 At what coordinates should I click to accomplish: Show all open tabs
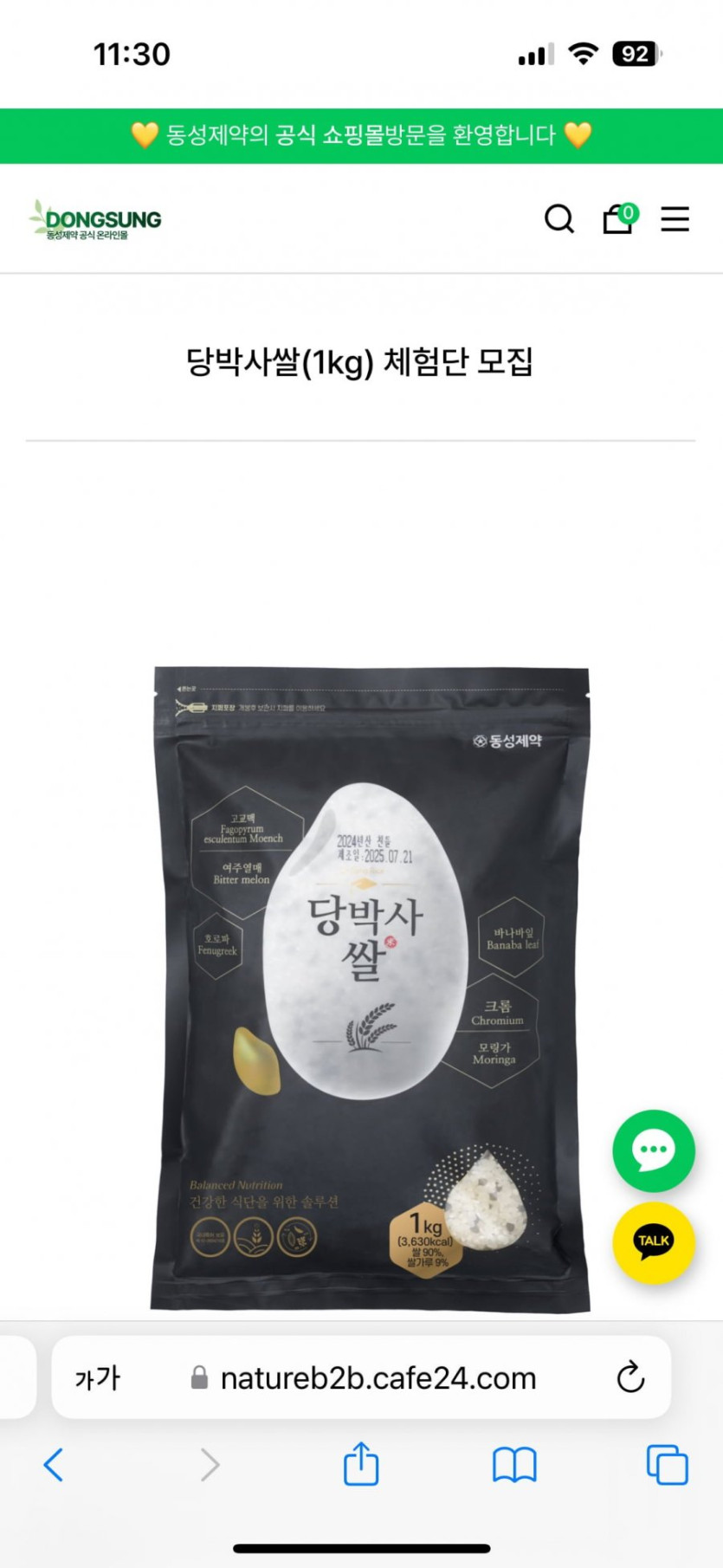pyautogui.click(x=667, y=1465)
